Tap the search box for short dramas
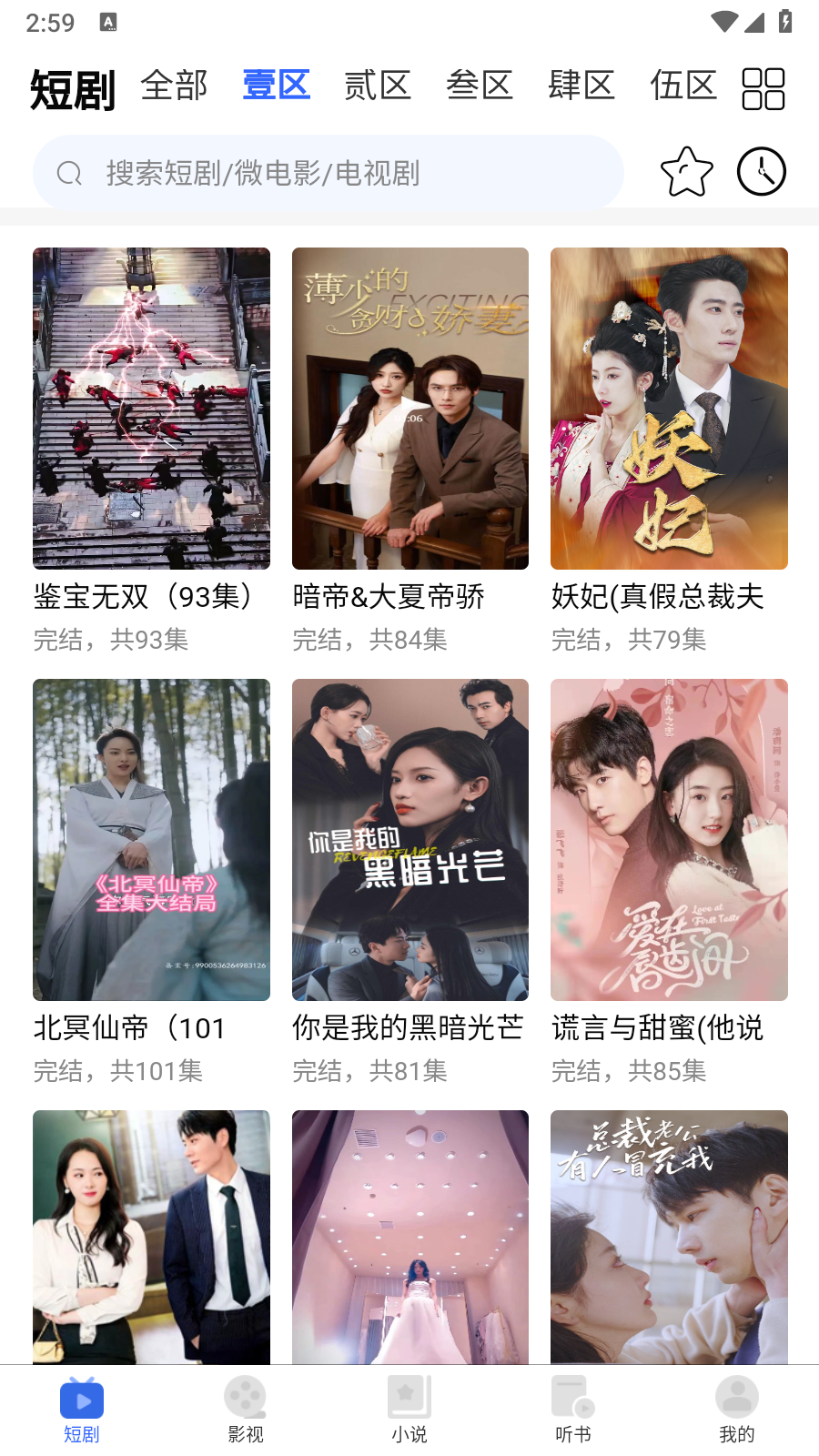 (328, 173)
